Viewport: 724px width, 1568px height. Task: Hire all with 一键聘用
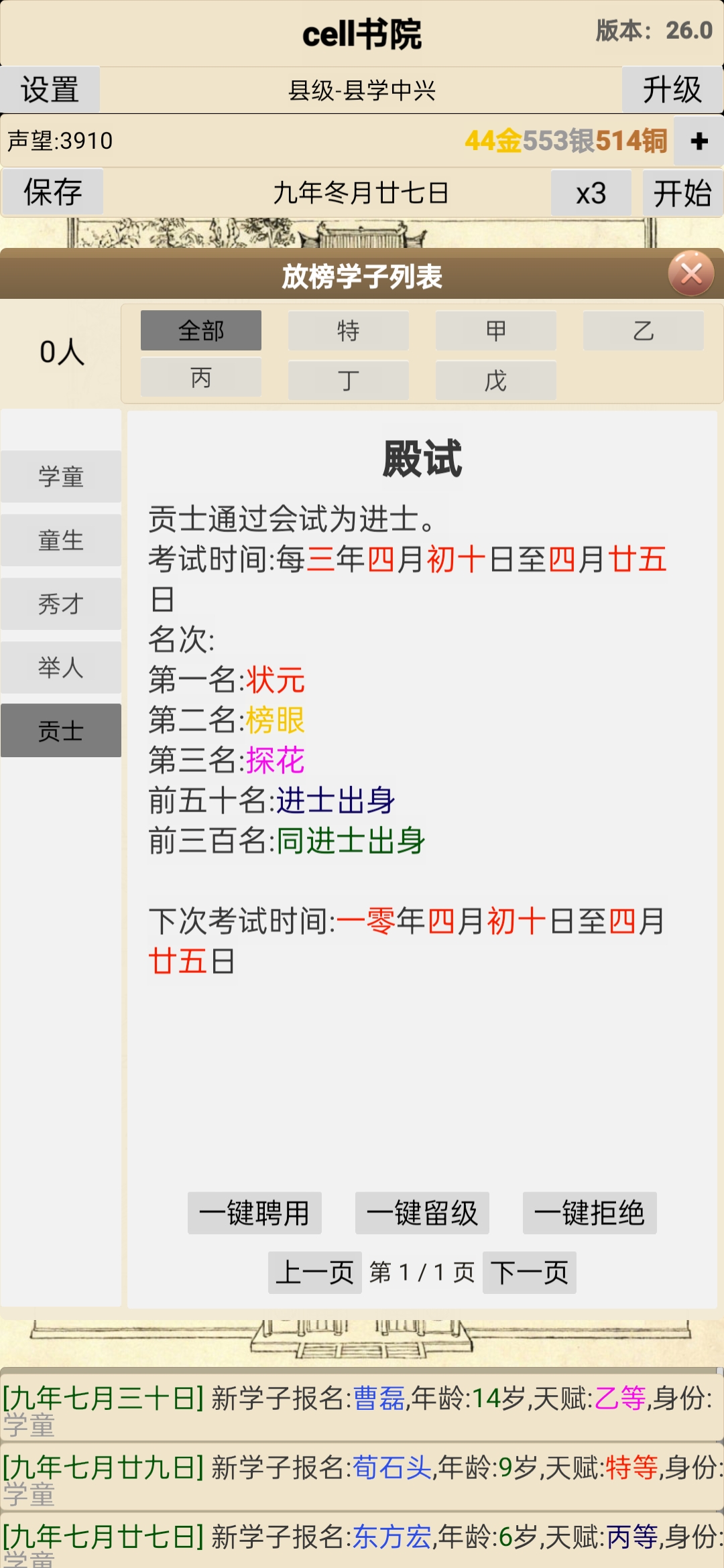[255, 1213]
